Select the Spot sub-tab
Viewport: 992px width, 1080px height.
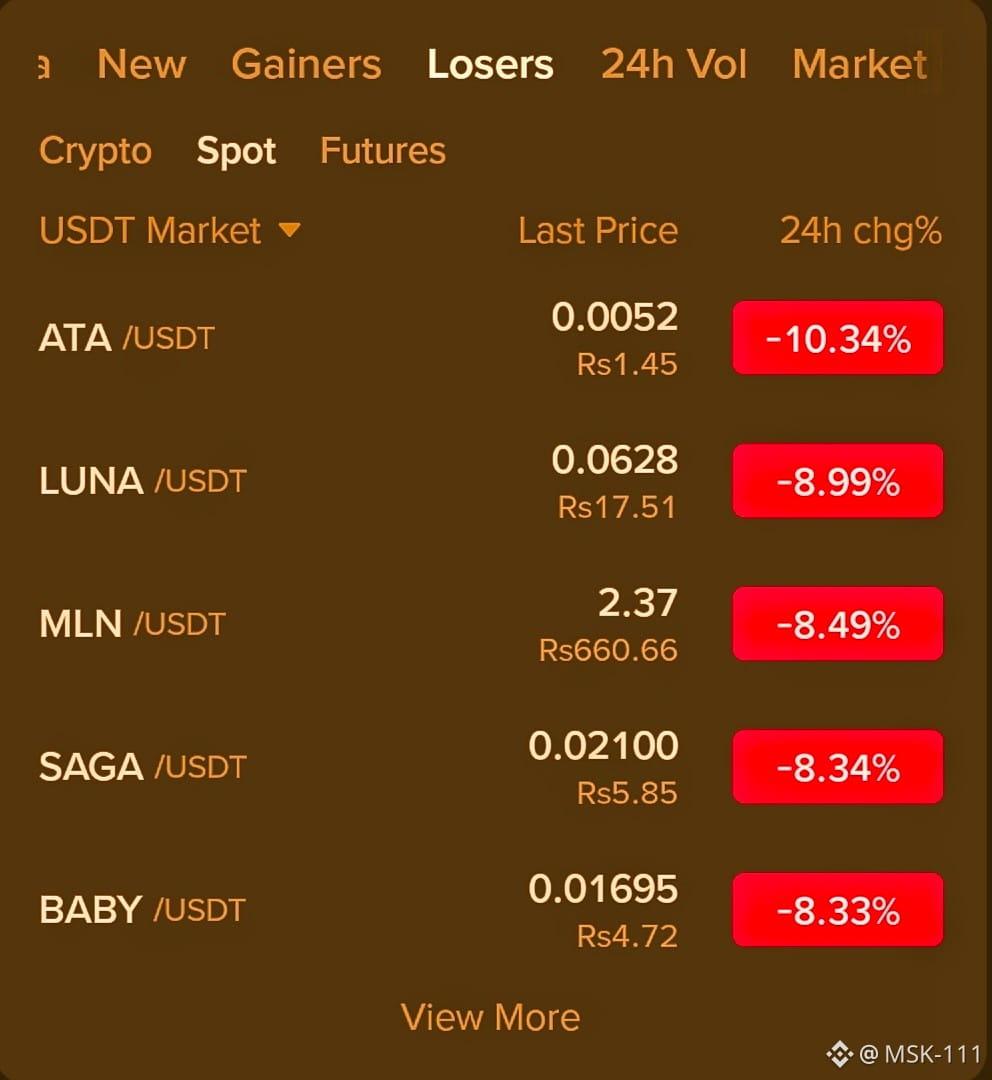[x=236, y=151]
